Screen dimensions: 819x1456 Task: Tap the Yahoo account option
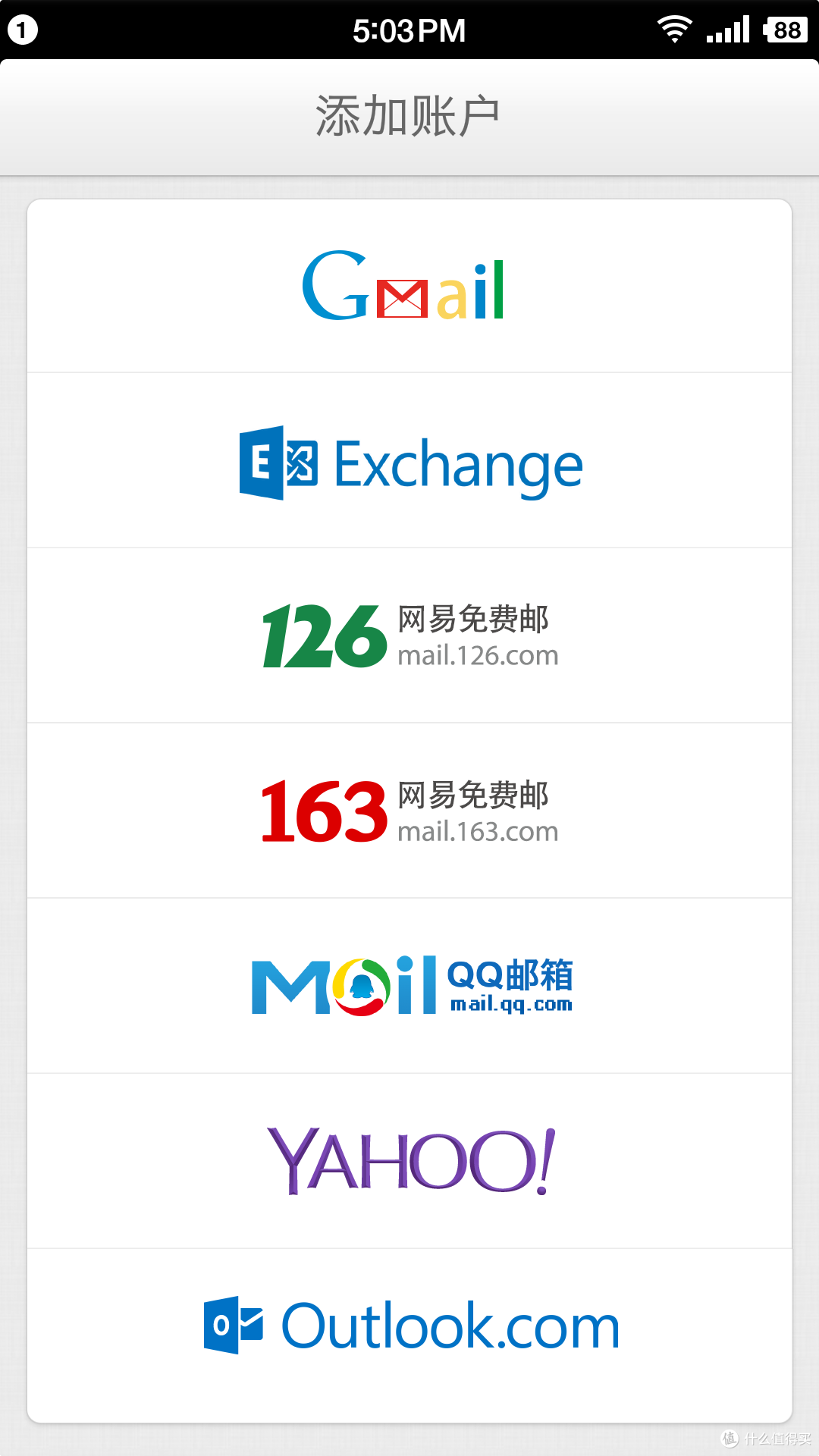point(409,1161)
